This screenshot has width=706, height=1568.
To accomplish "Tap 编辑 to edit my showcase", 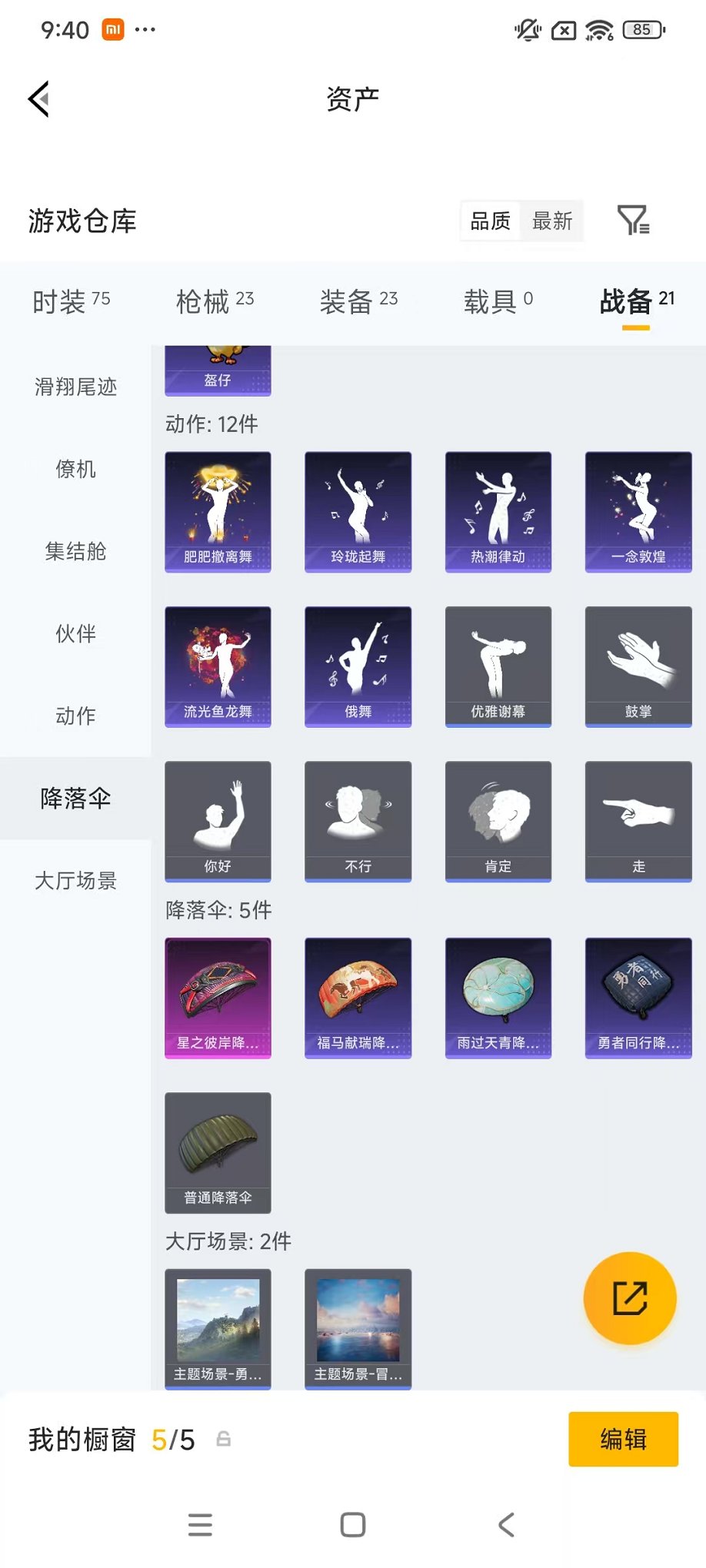I will pyautogui.click(x=623, y=1439).
